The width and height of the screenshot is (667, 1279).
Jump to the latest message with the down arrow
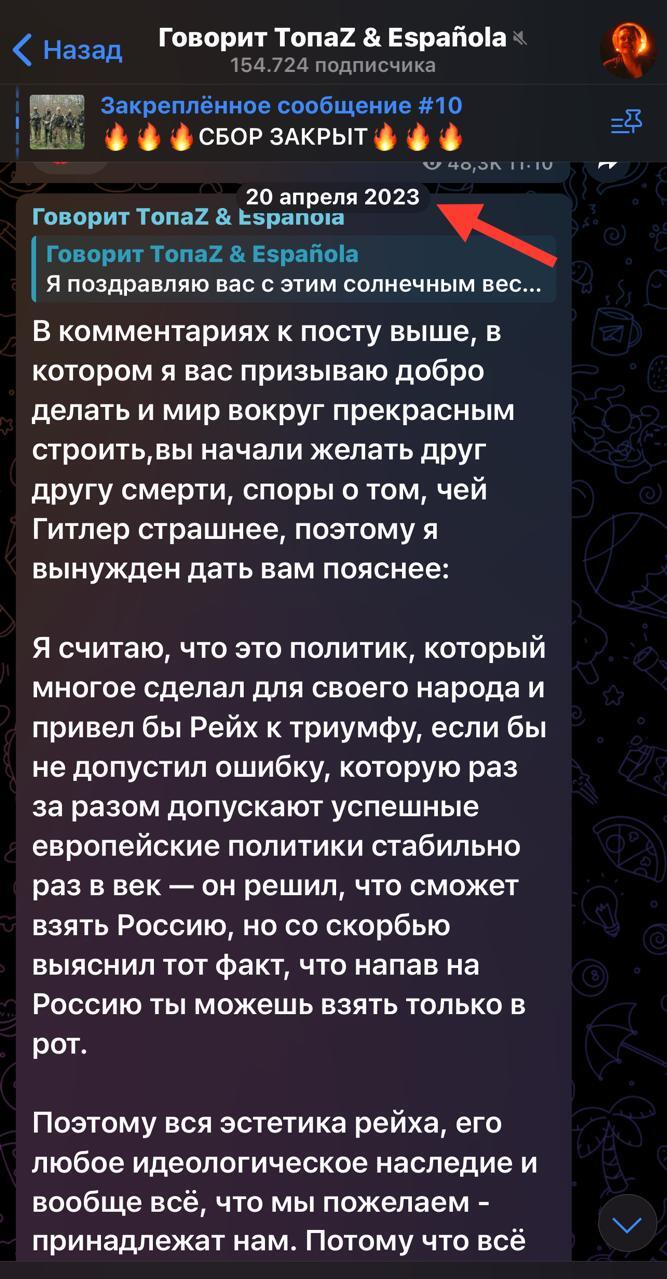pyautogui.click(x=626, y=1224)
